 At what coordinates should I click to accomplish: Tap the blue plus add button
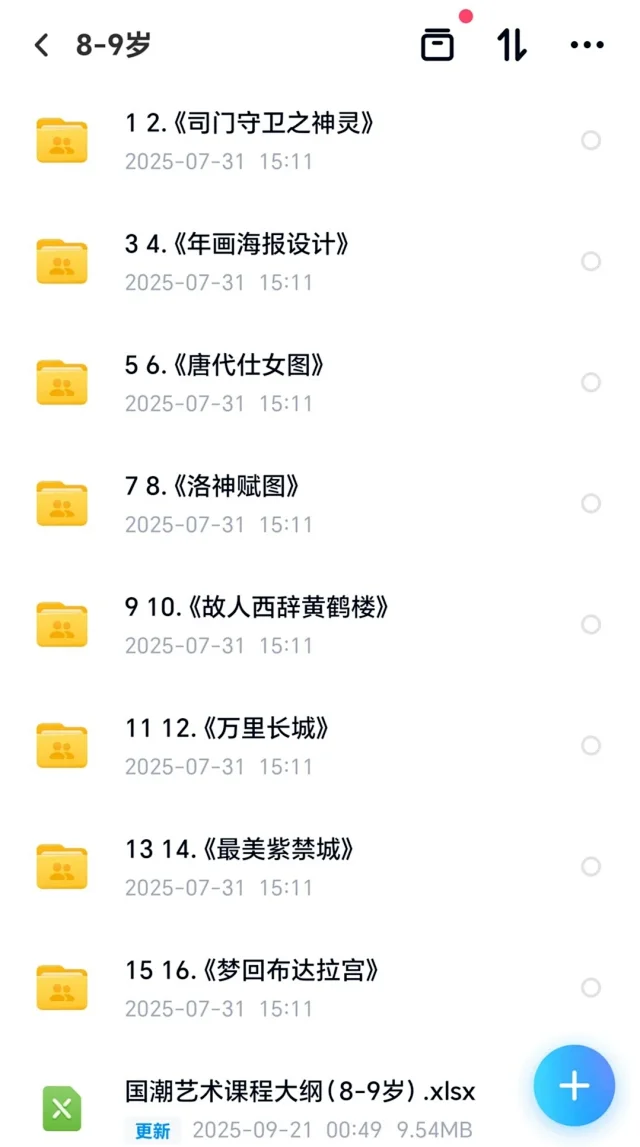tap(574, 1086)
